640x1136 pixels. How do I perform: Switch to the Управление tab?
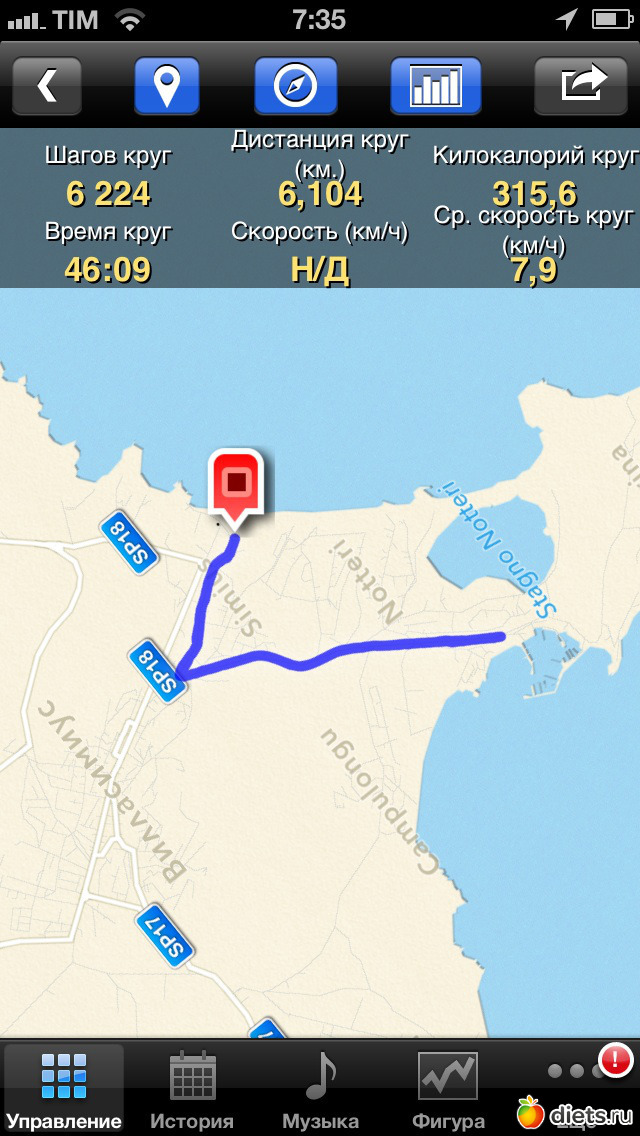(64, 1090)
